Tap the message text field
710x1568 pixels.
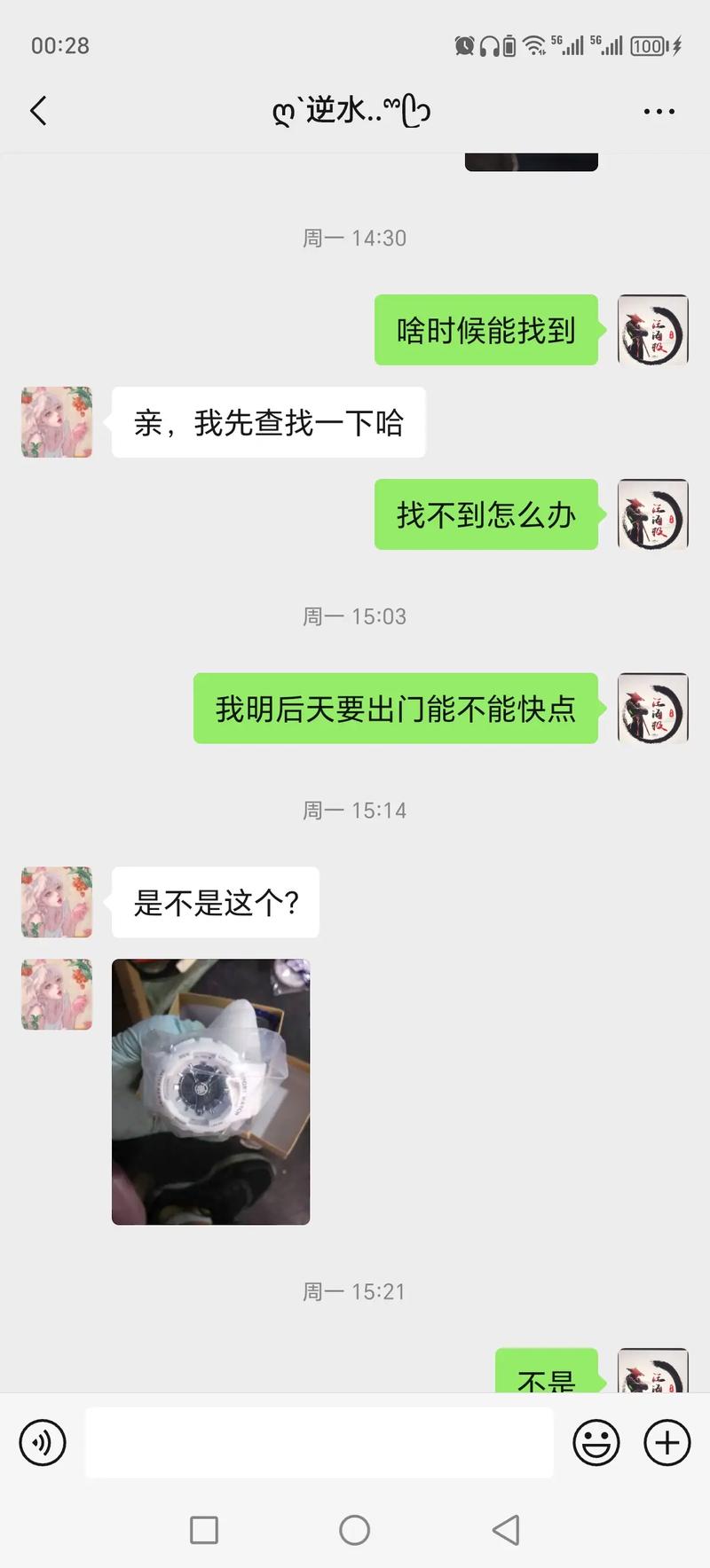(319, 1442)
